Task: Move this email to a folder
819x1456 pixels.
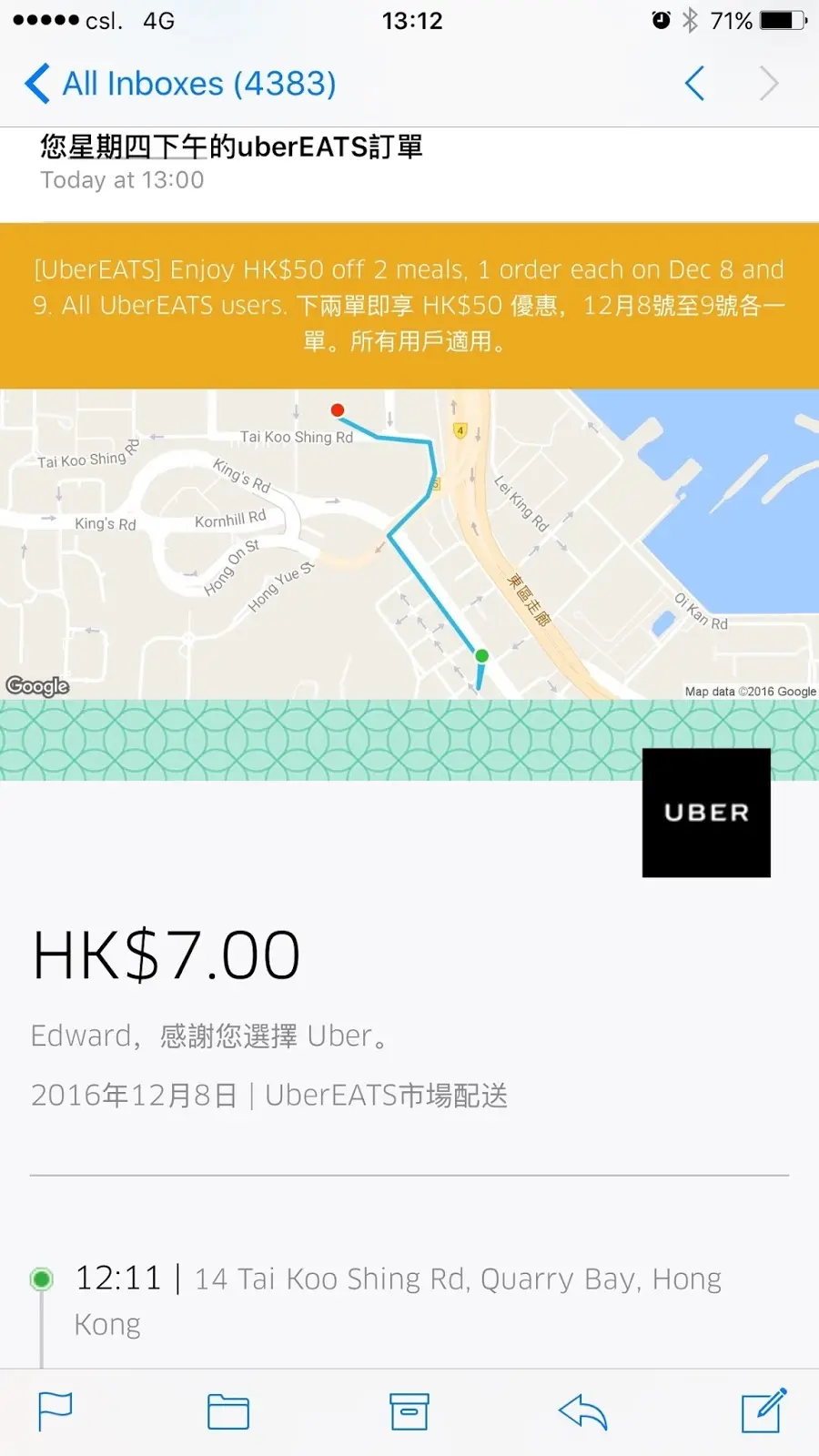Action: [227, 1411]
